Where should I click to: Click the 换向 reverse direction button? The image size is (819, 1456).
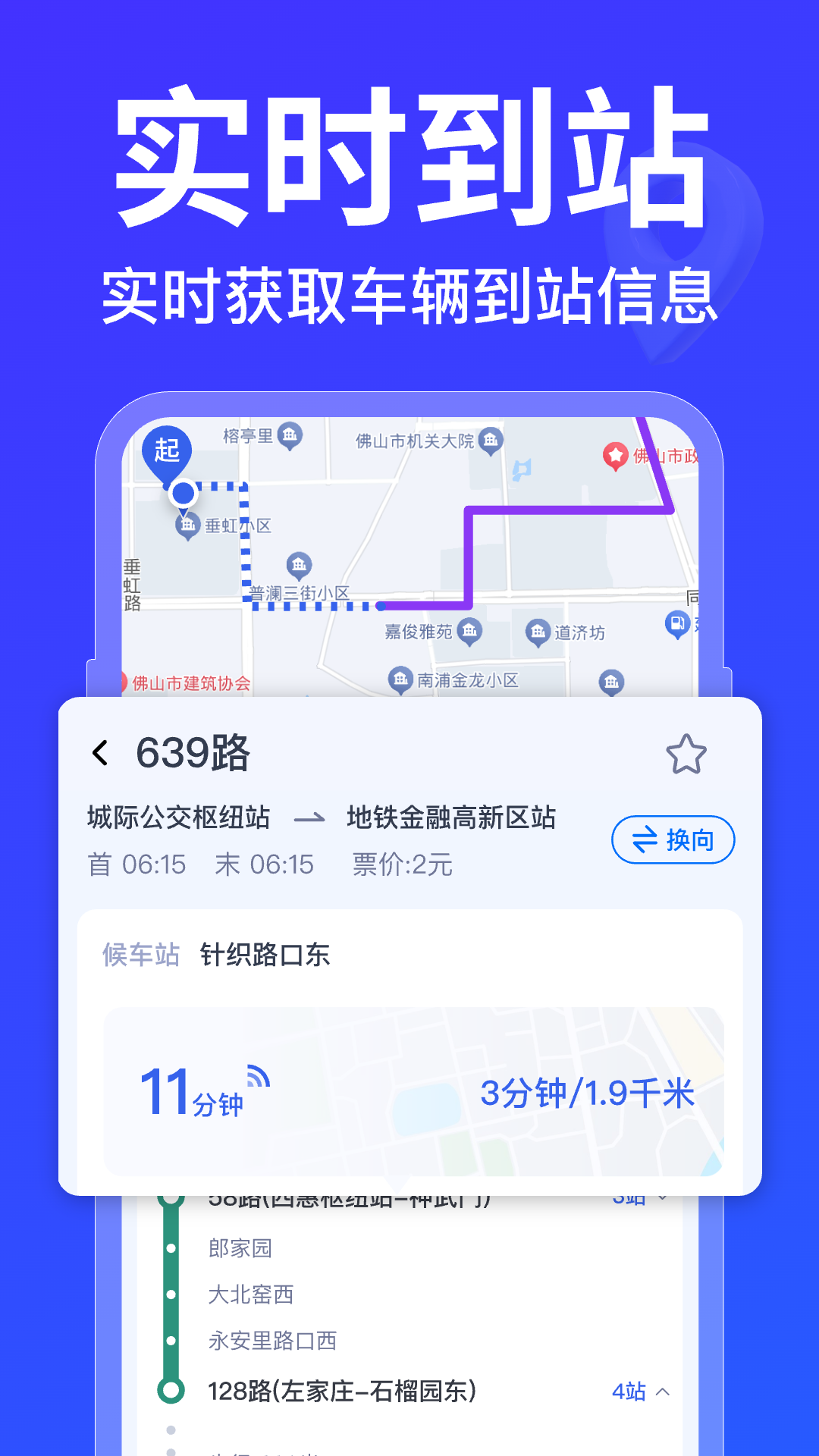coord(672,840)
